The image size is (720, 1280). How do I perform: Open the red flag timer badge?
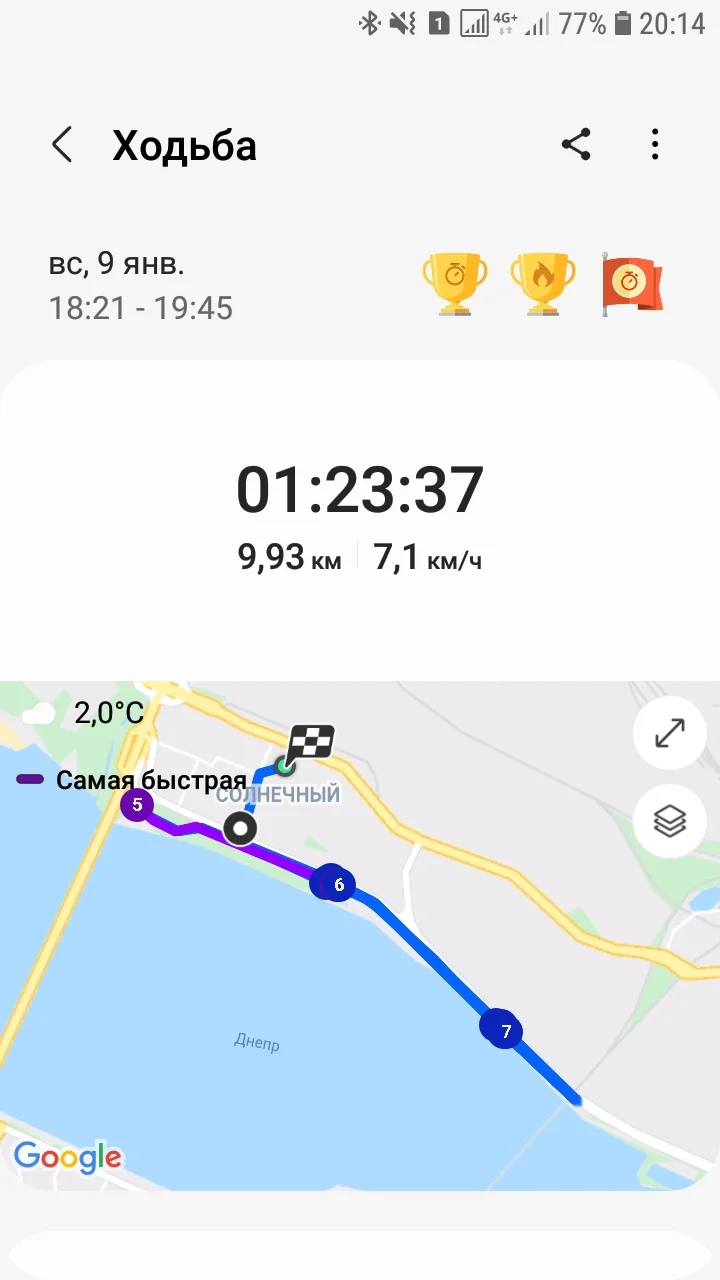631,285
